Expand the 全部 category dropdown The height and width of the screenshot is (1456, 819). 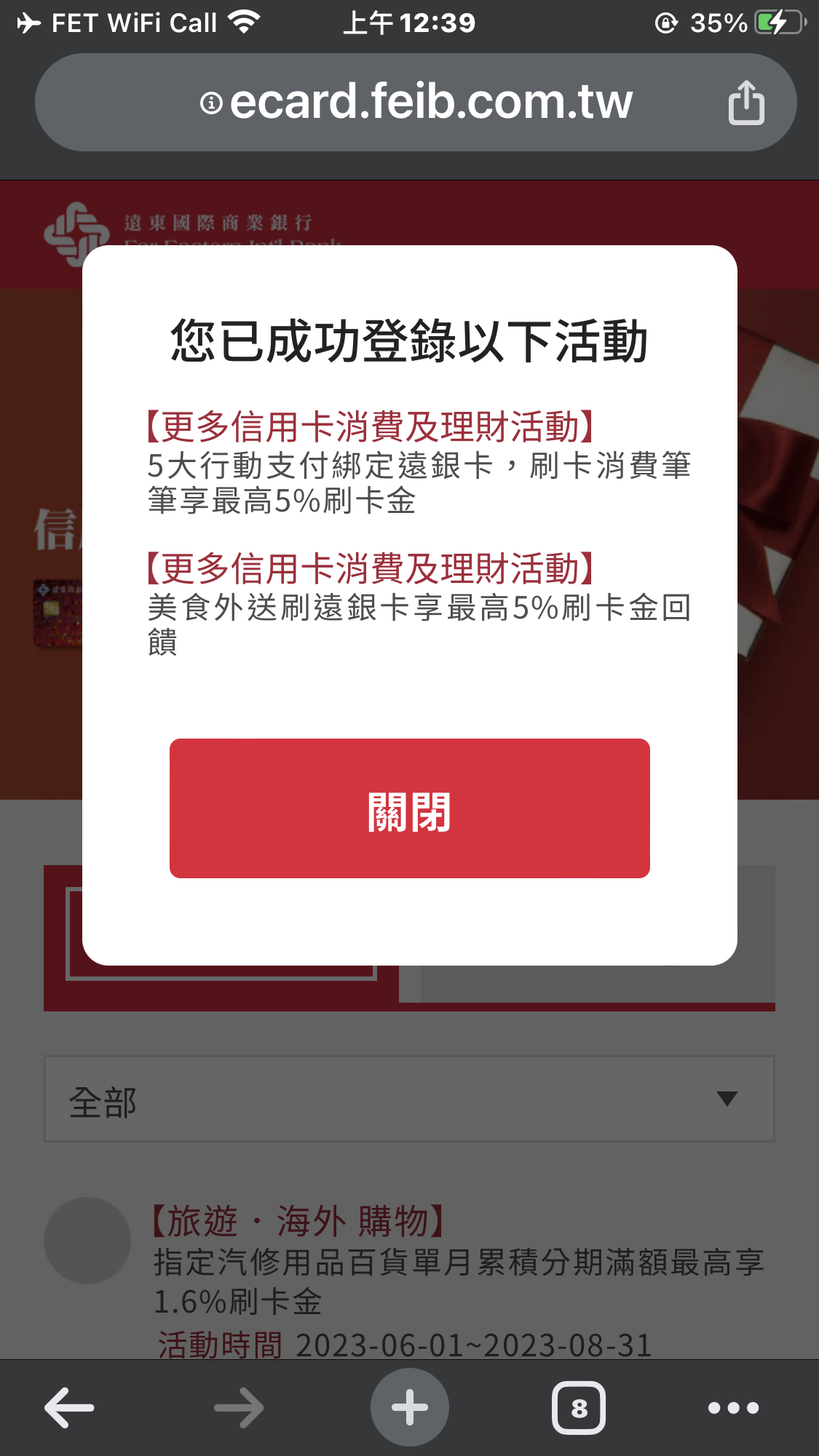tap(409, 1099)
